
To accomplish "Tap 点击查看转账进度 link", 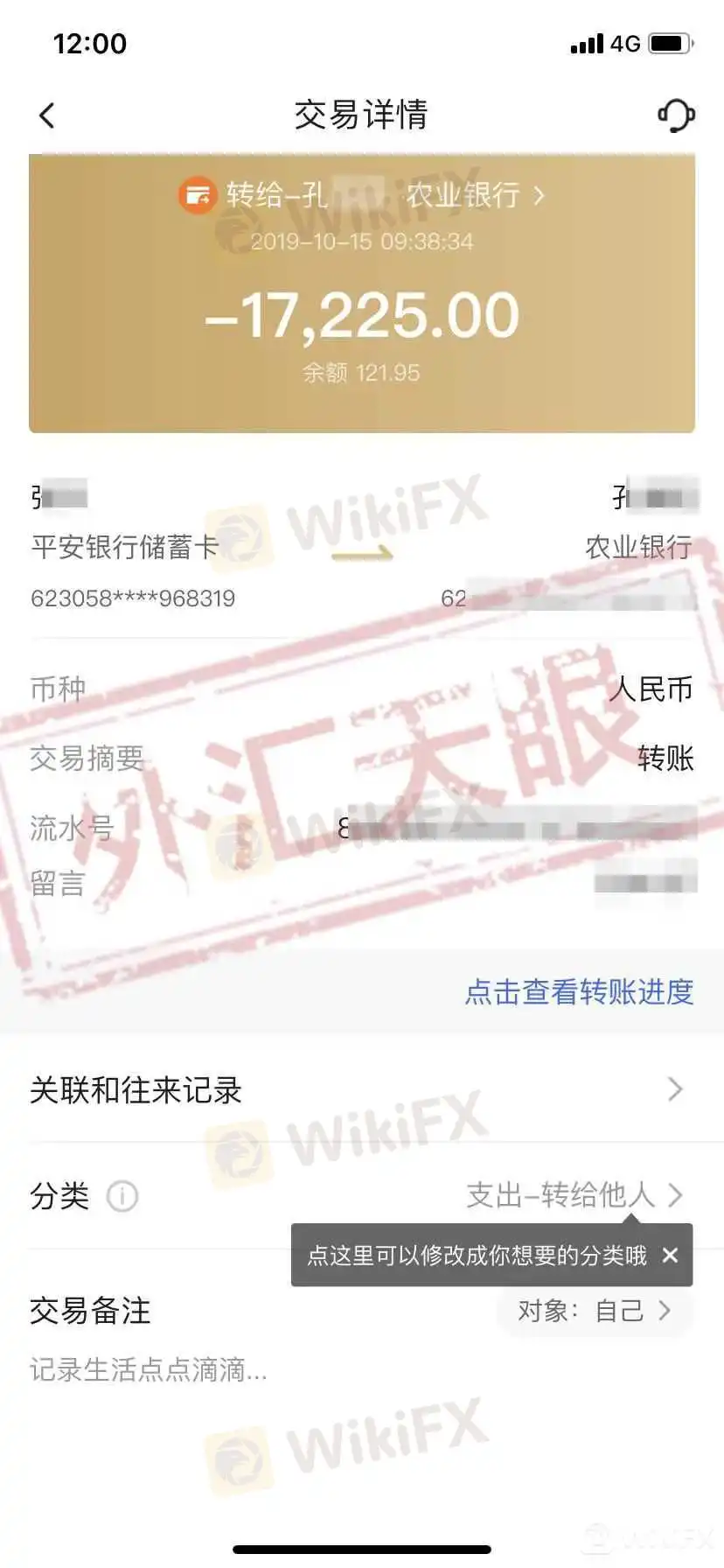I will (579, 991).
